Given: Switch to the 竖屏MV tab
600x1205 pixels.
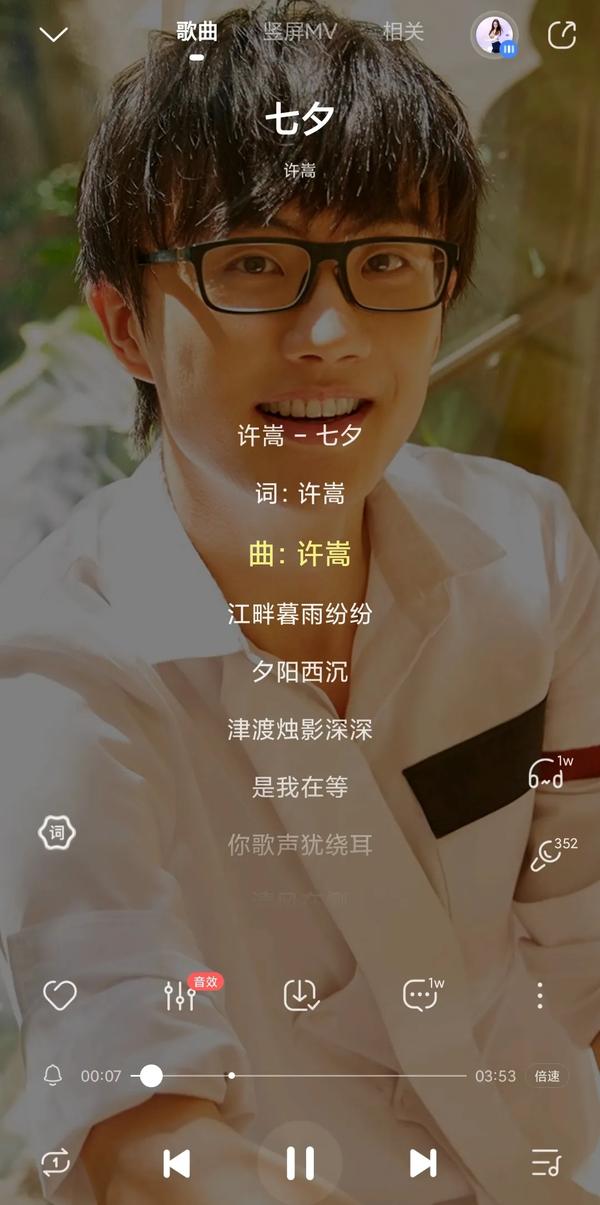Looking at the screenshot, I should 300,32.
